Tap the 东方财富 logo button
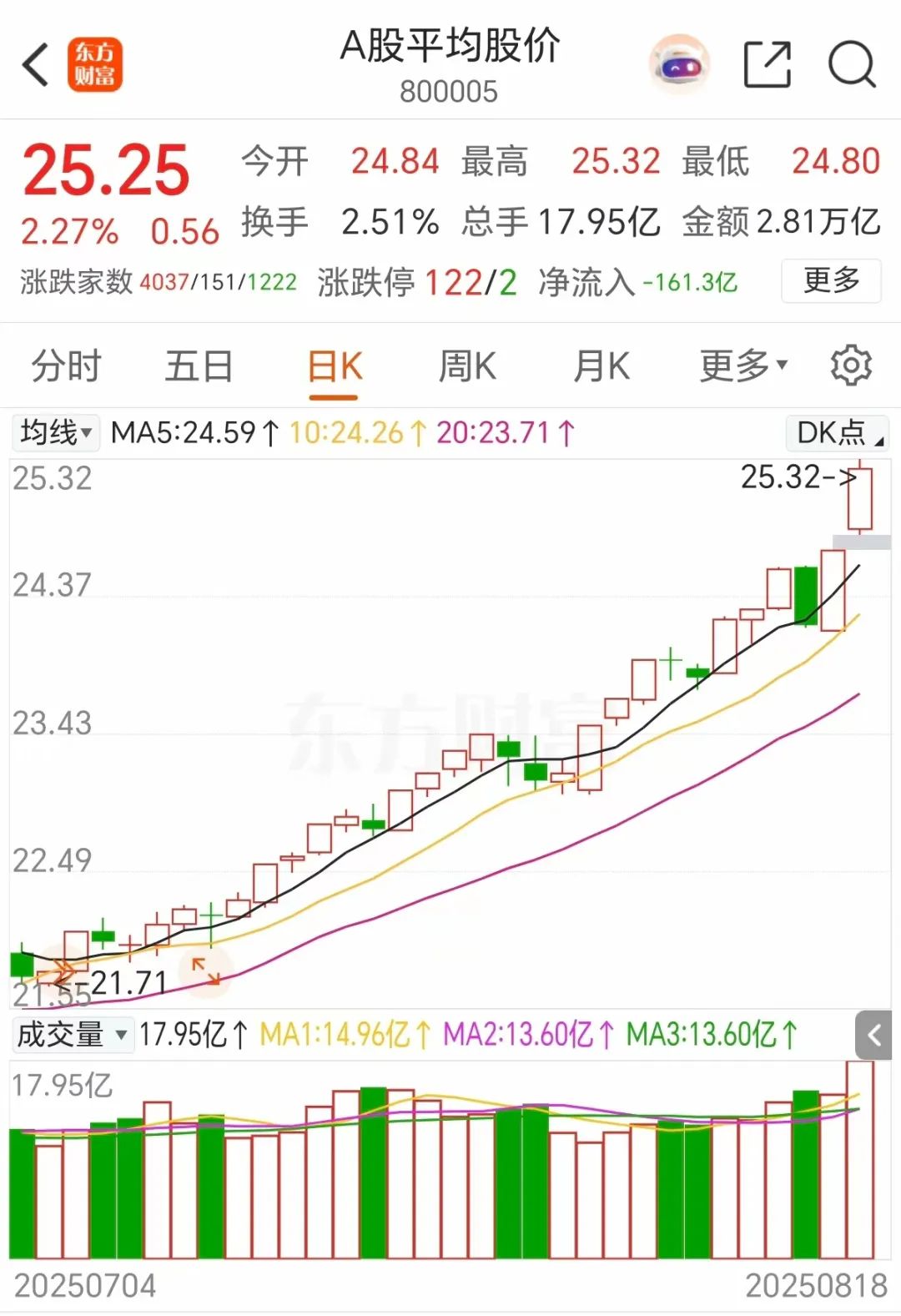 coord(94,64)
